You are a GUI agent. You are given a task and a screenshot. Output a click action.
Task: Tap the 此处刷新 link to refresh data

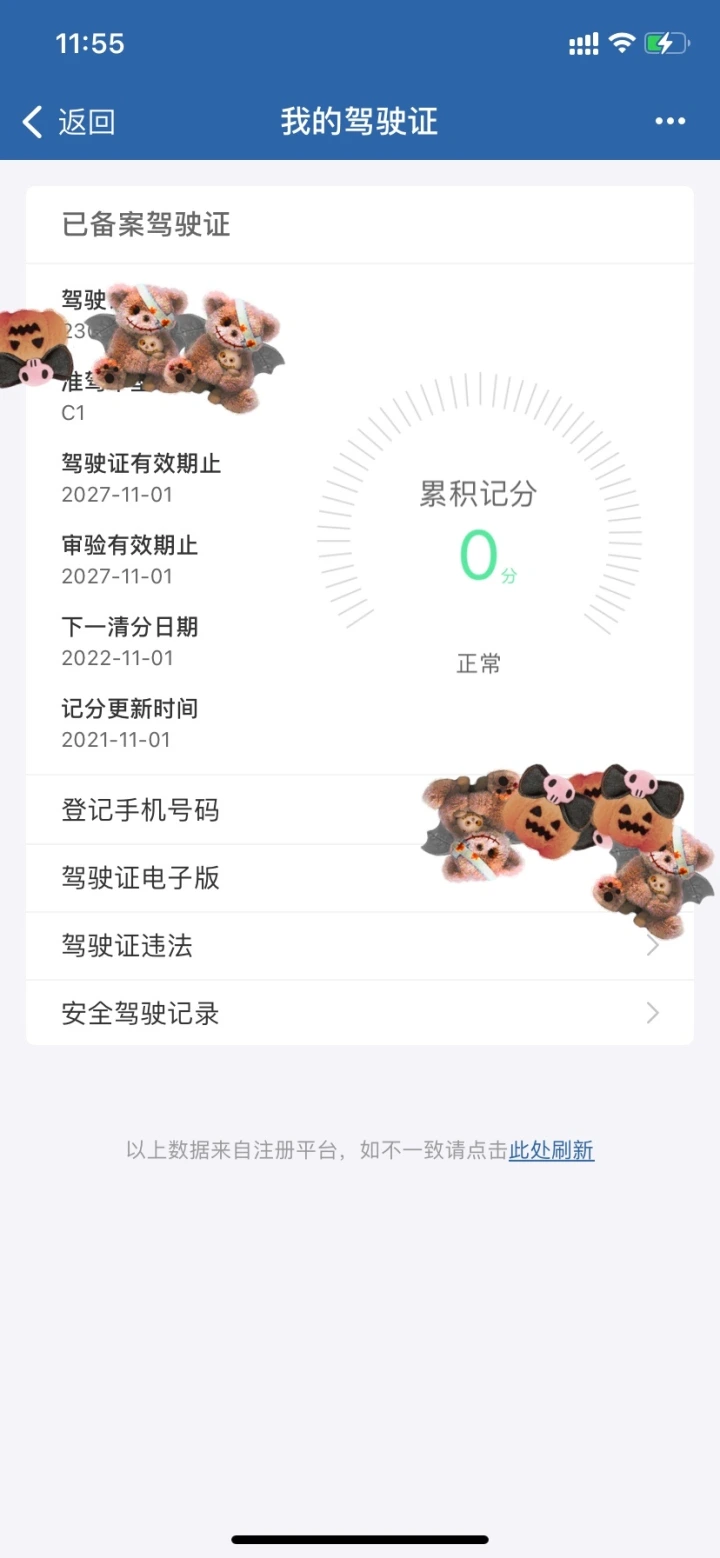pyautogui.click(x=551, y=1151)
